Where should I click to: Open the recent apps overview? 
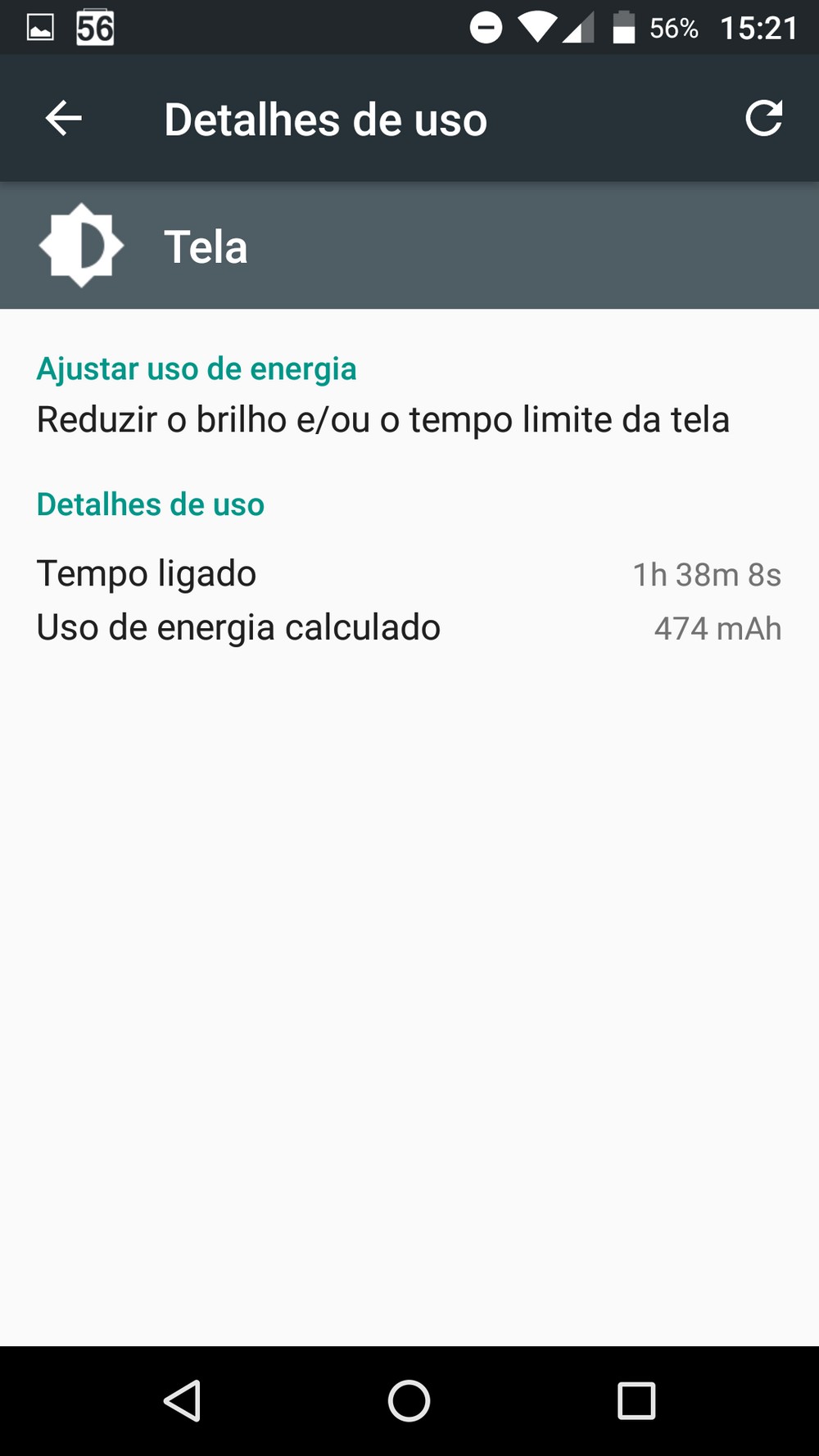636,1400
